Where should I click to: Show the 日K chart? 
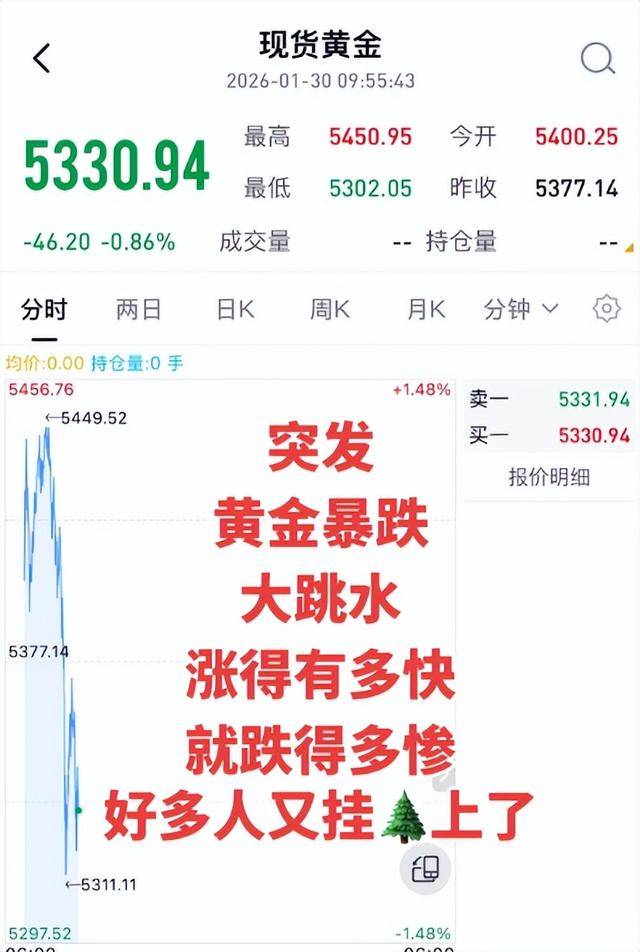click(x=235, y=310)
